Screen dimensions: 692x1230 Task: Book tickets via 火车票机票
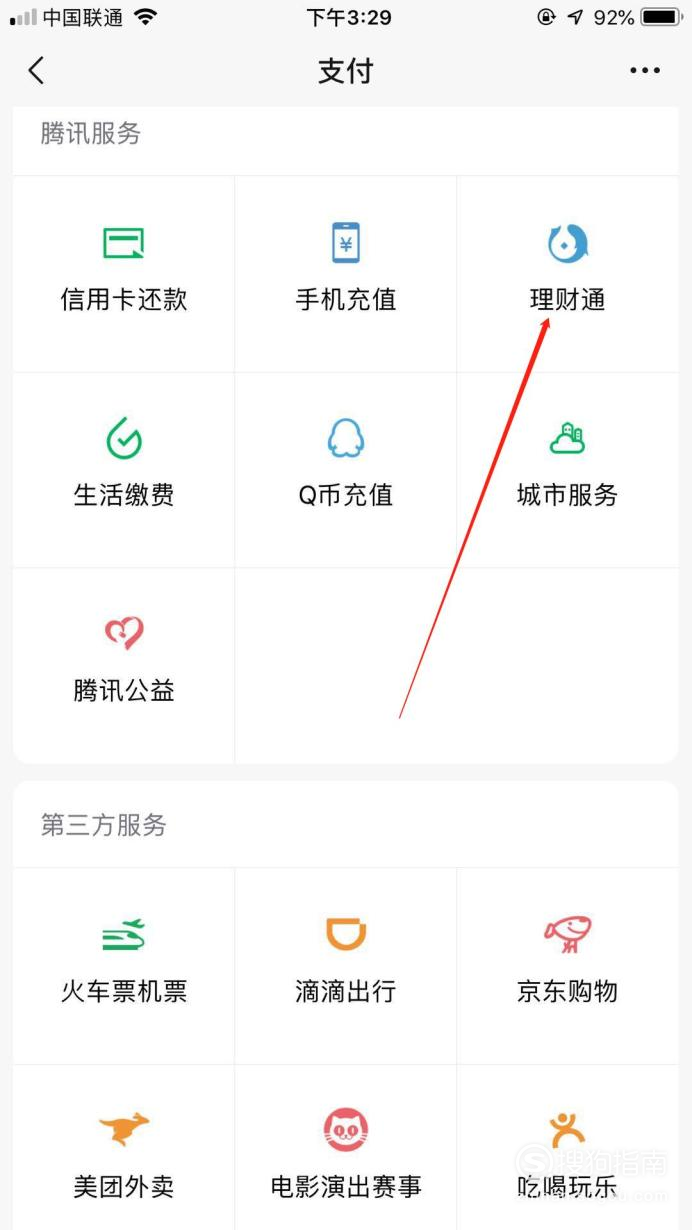pos(124,966)
